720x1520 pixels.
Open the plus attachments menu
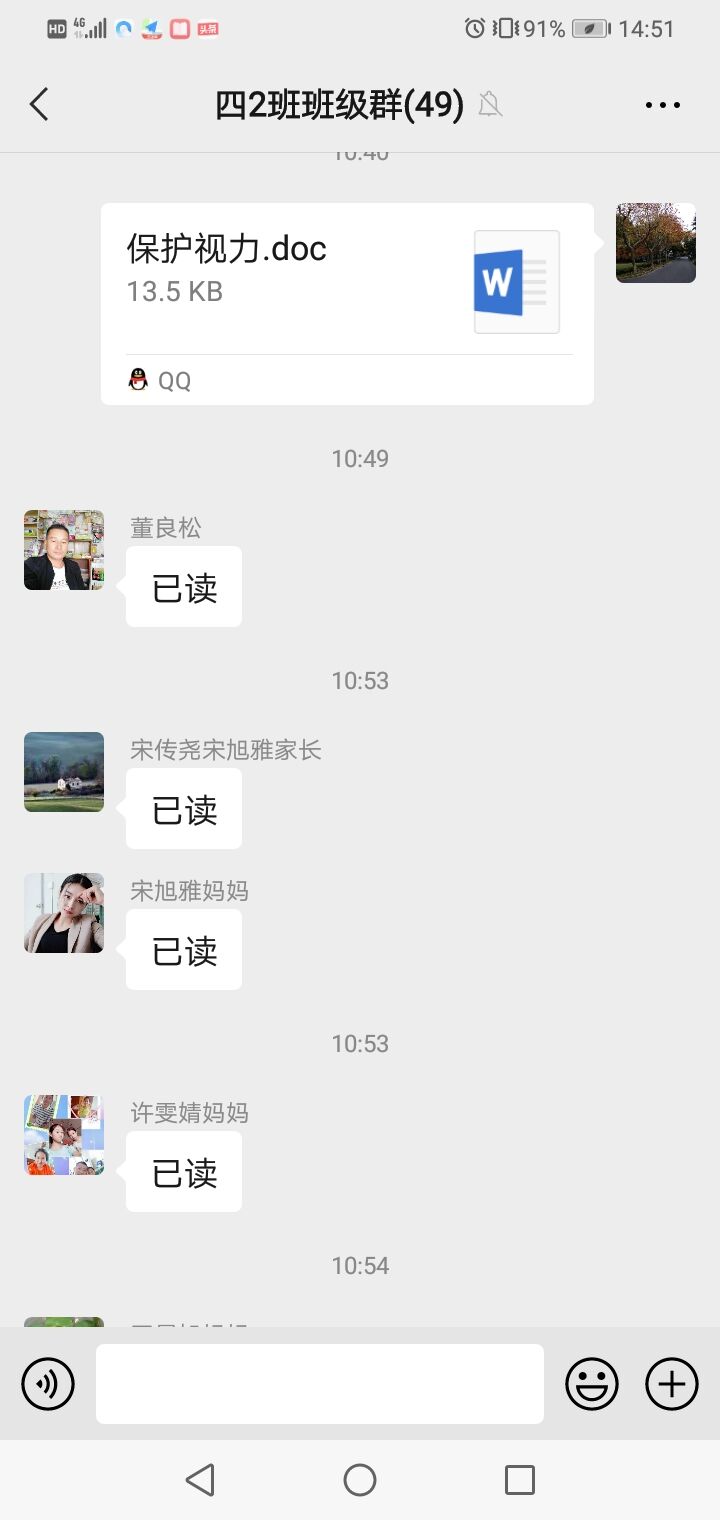[671, 1384]
